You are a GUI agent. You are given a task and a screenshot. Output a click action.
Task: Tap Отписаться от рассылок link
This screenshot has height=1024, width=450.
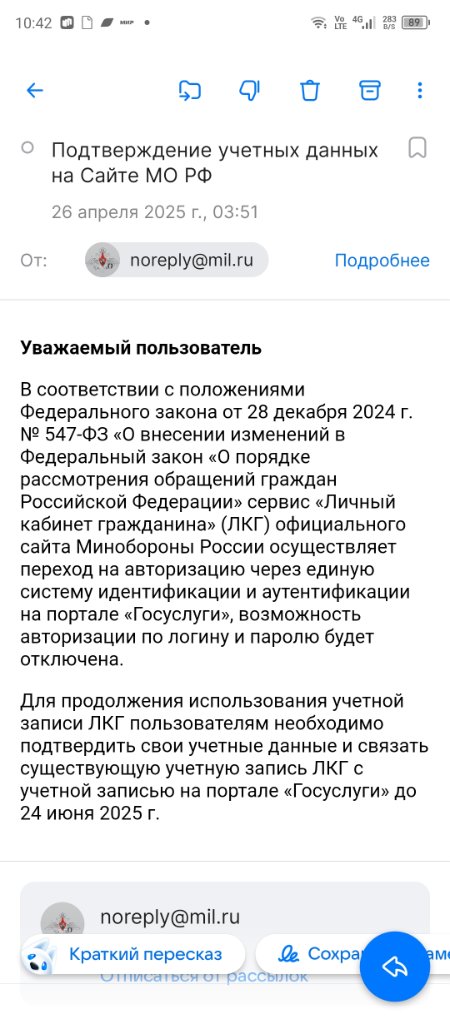click(203, 976)
